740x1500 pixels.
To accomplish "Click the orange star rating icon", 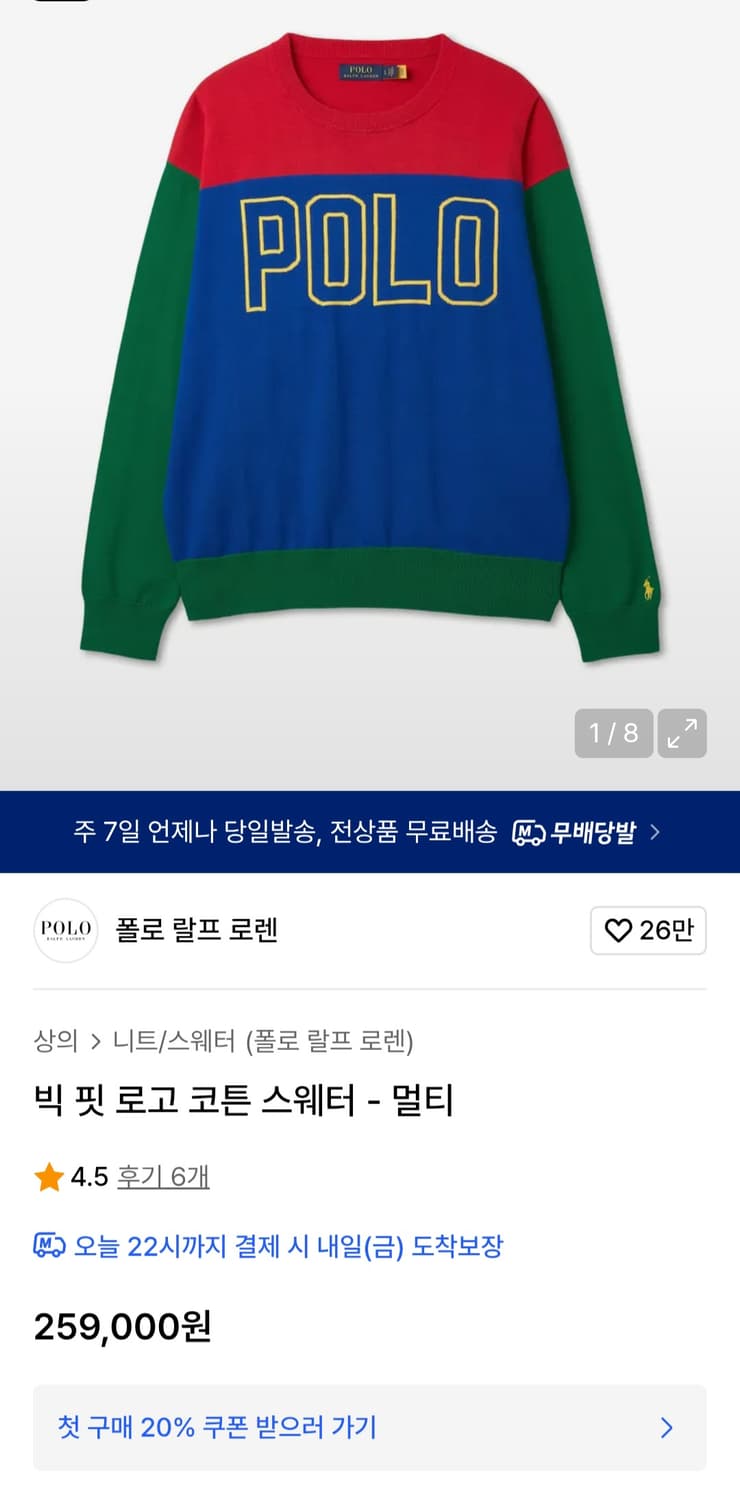I will (x=45, y=1178).
